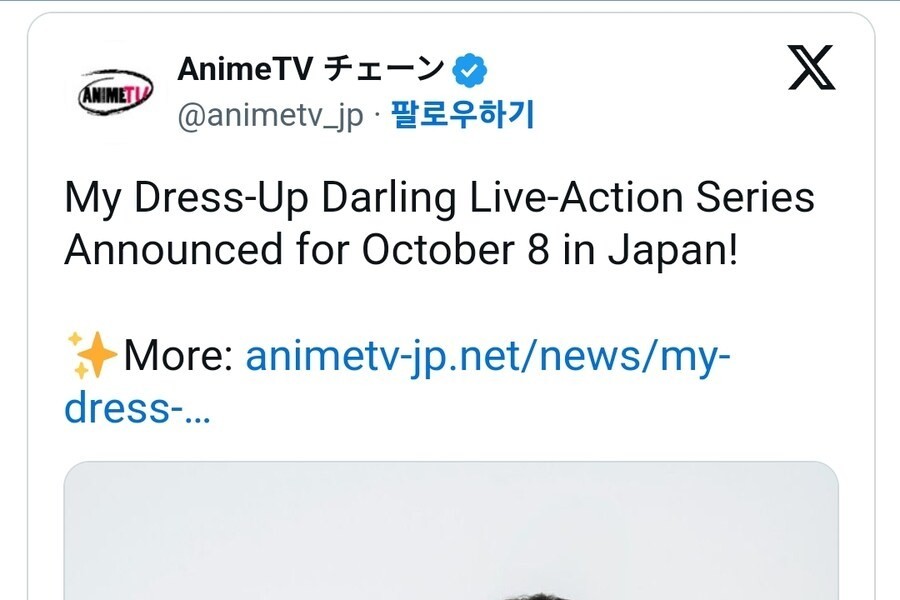Image resolution: width=900 pixels, height=600 pixels.
Task: Tap the 팔로우하기 follow link
Action: point(462,116)
